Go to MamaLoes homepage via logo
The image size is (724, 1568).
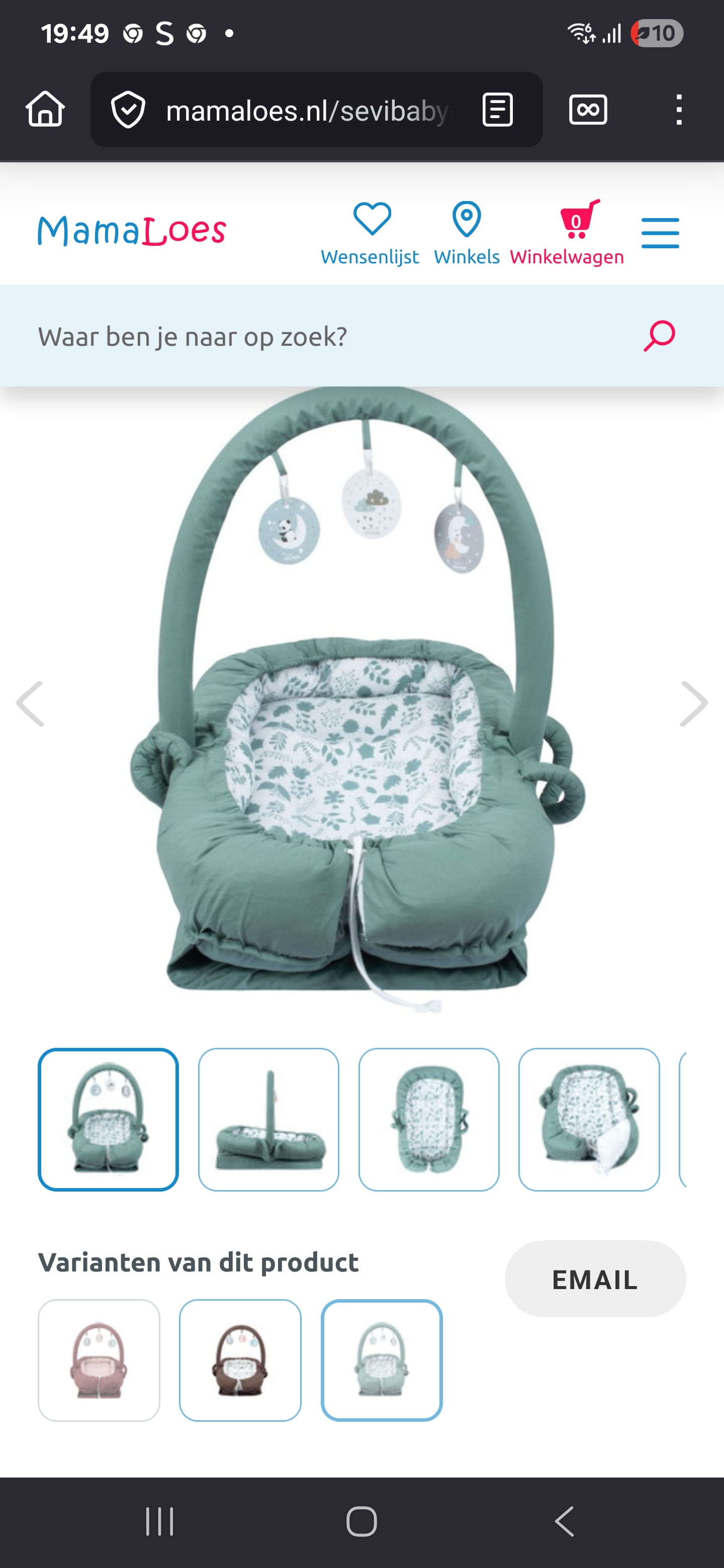[x=132, y=231]
